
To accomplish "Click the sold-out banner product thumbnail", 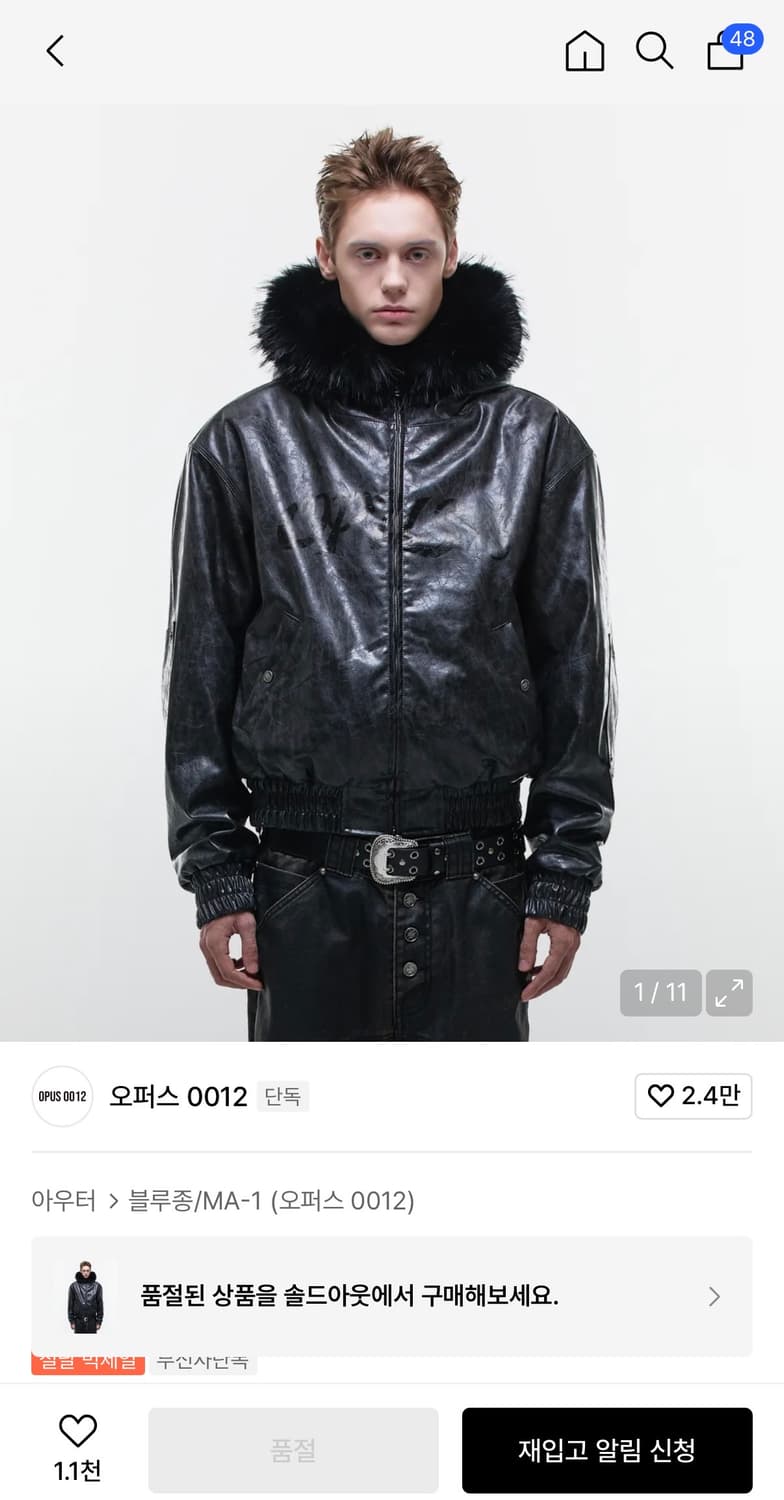I will [x=85, y=1296].
